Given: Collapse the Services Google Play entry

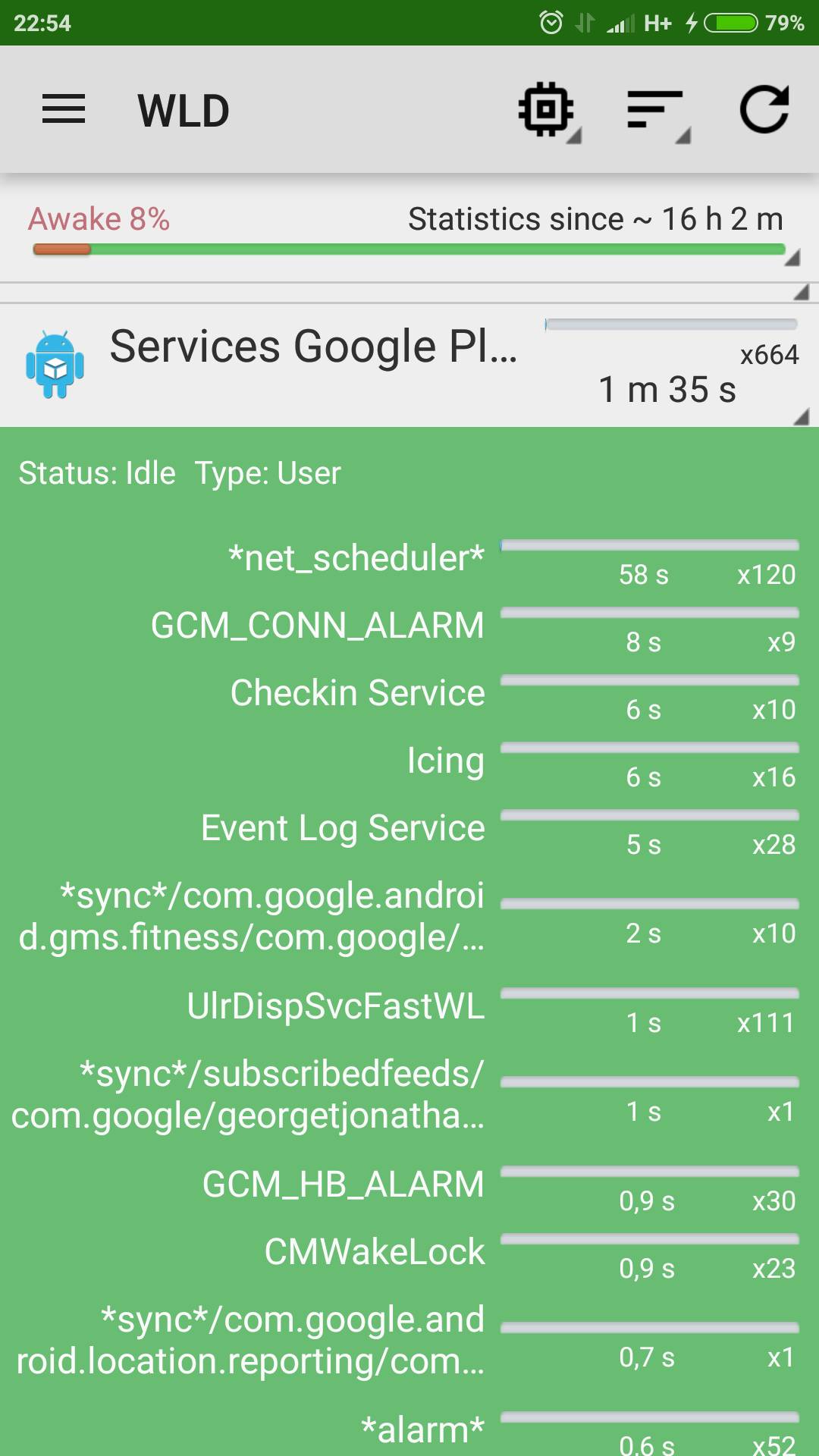Looking at the screenshot, I should point(409,365).
